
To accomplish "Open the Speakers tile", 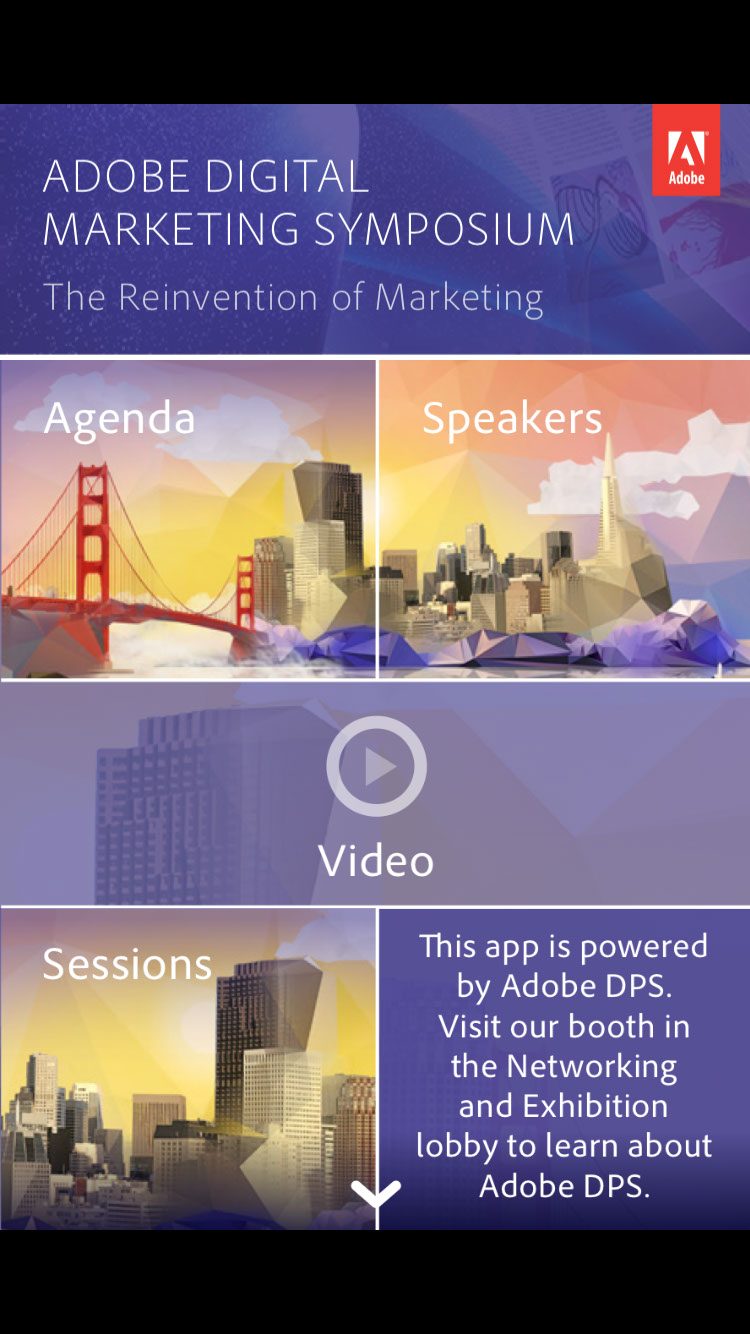I will pos(564,519).
